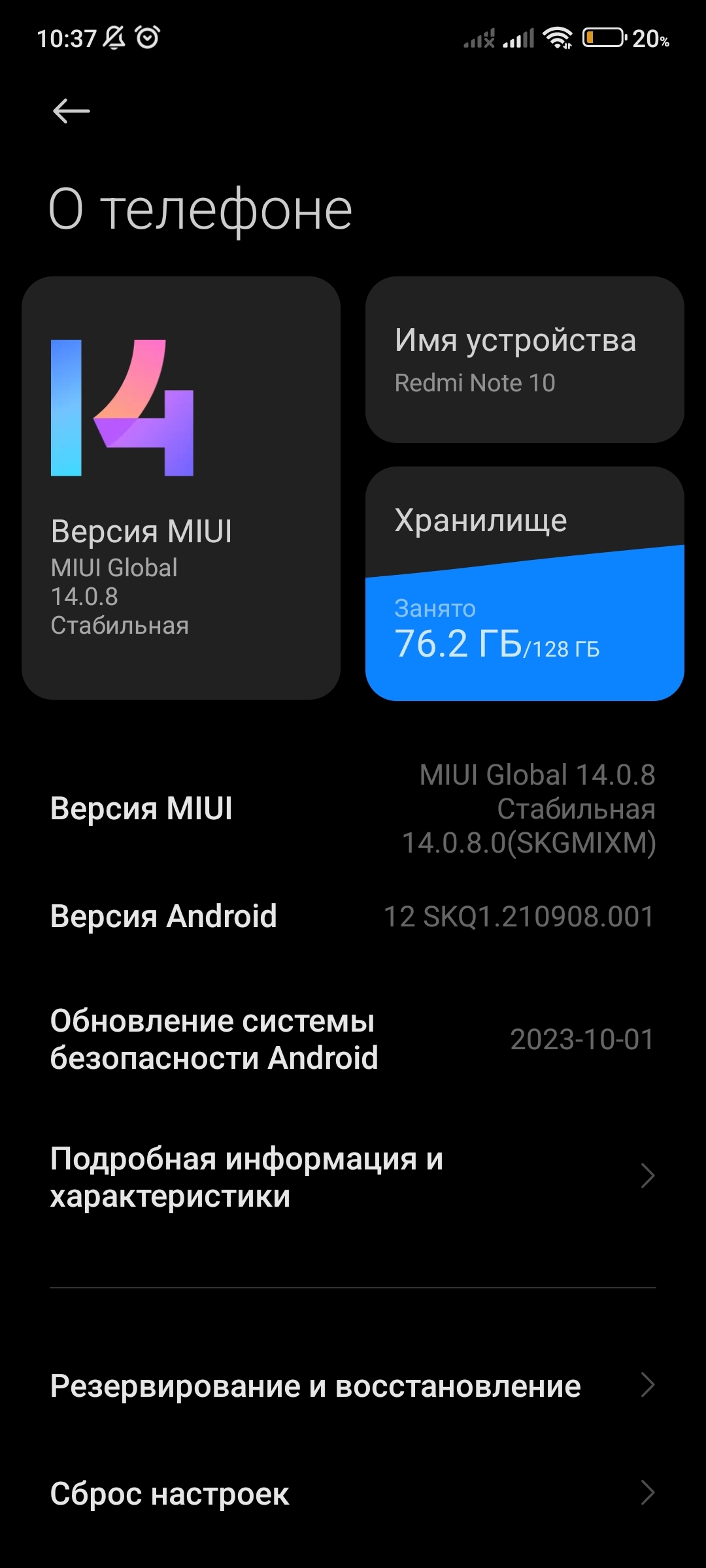Go back using the top arrow
The width and height of the screenshot is (706, 1568).
pyautogui.click(x=71, y=111)
